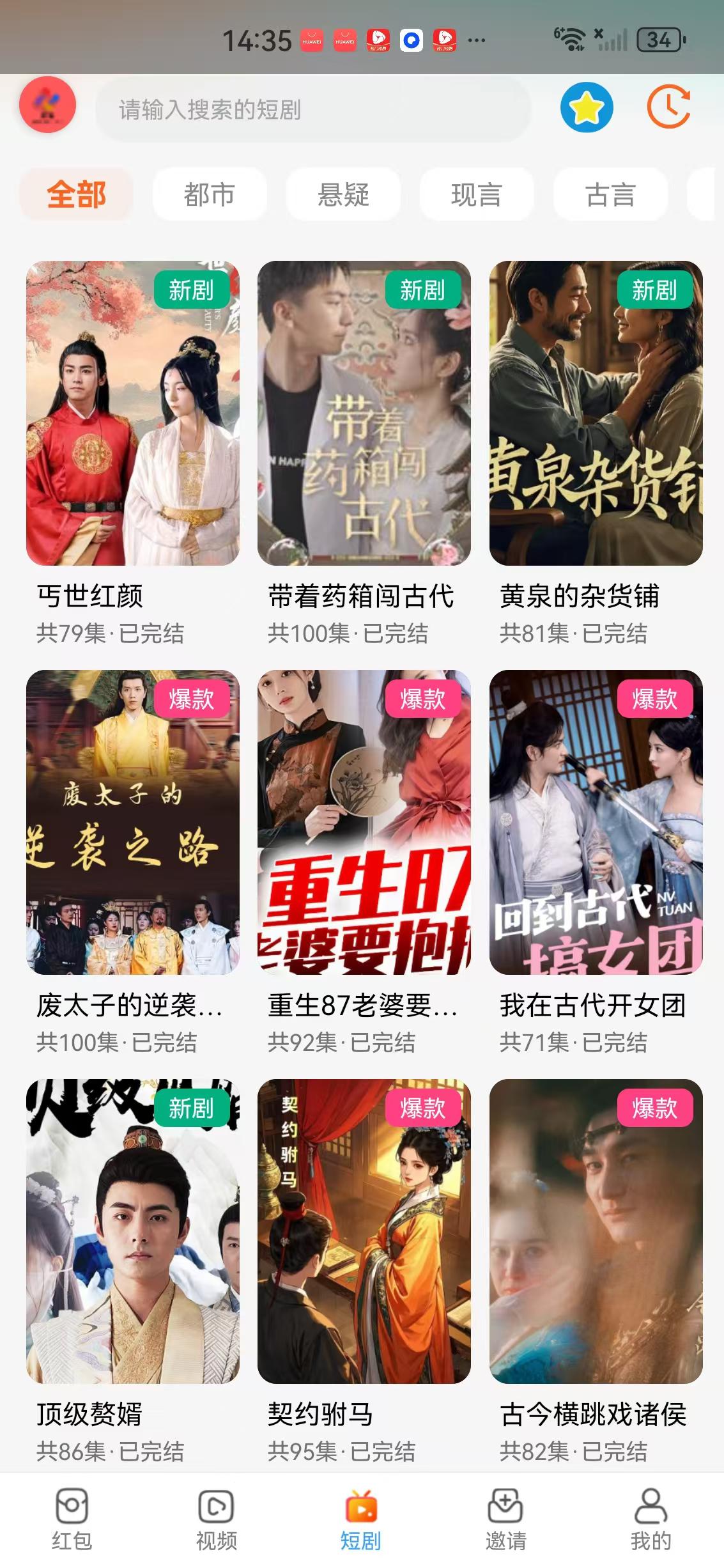
Task: Select the 现言 category tab
Action: [476, 194]
